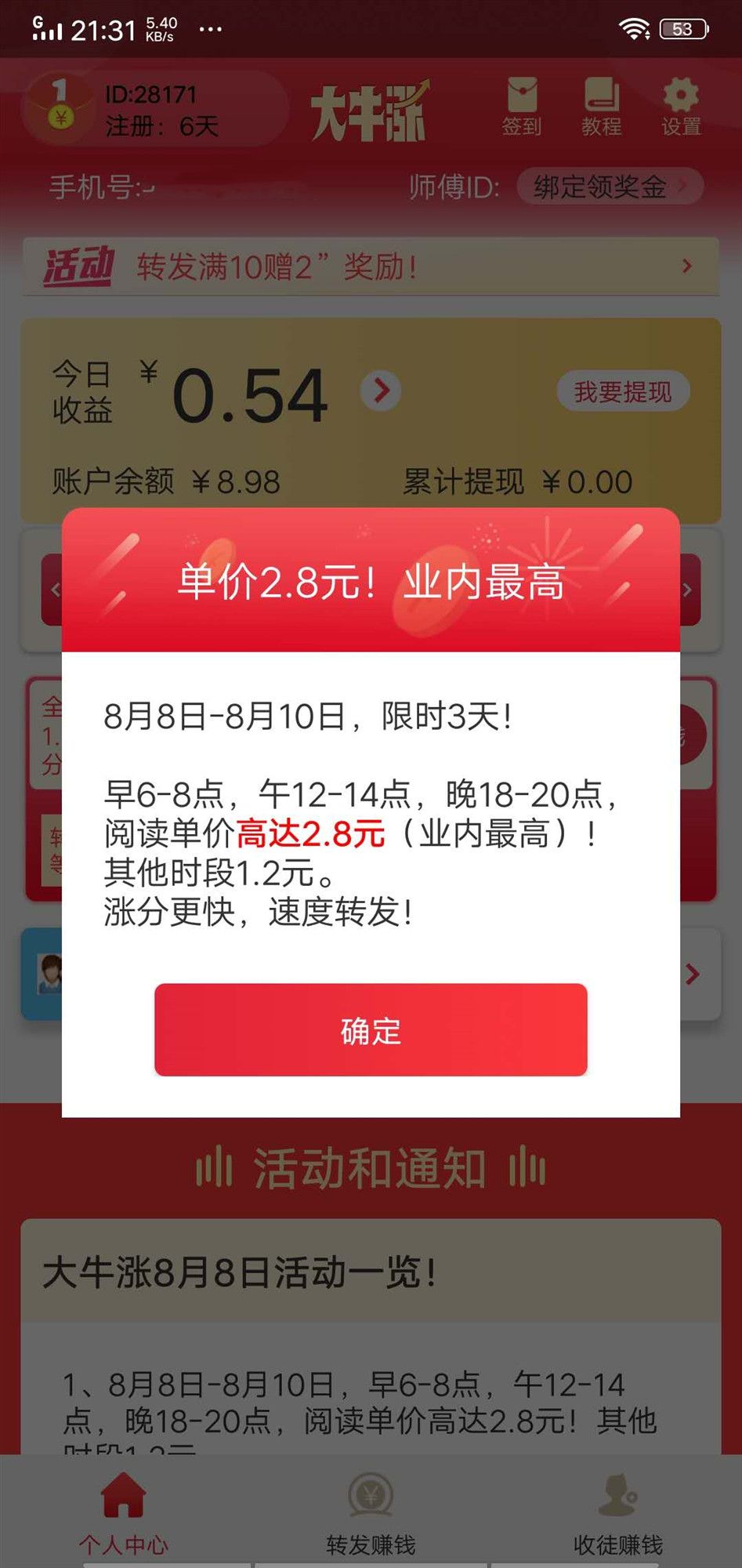Open 教程 tutorial

[601, 107]
